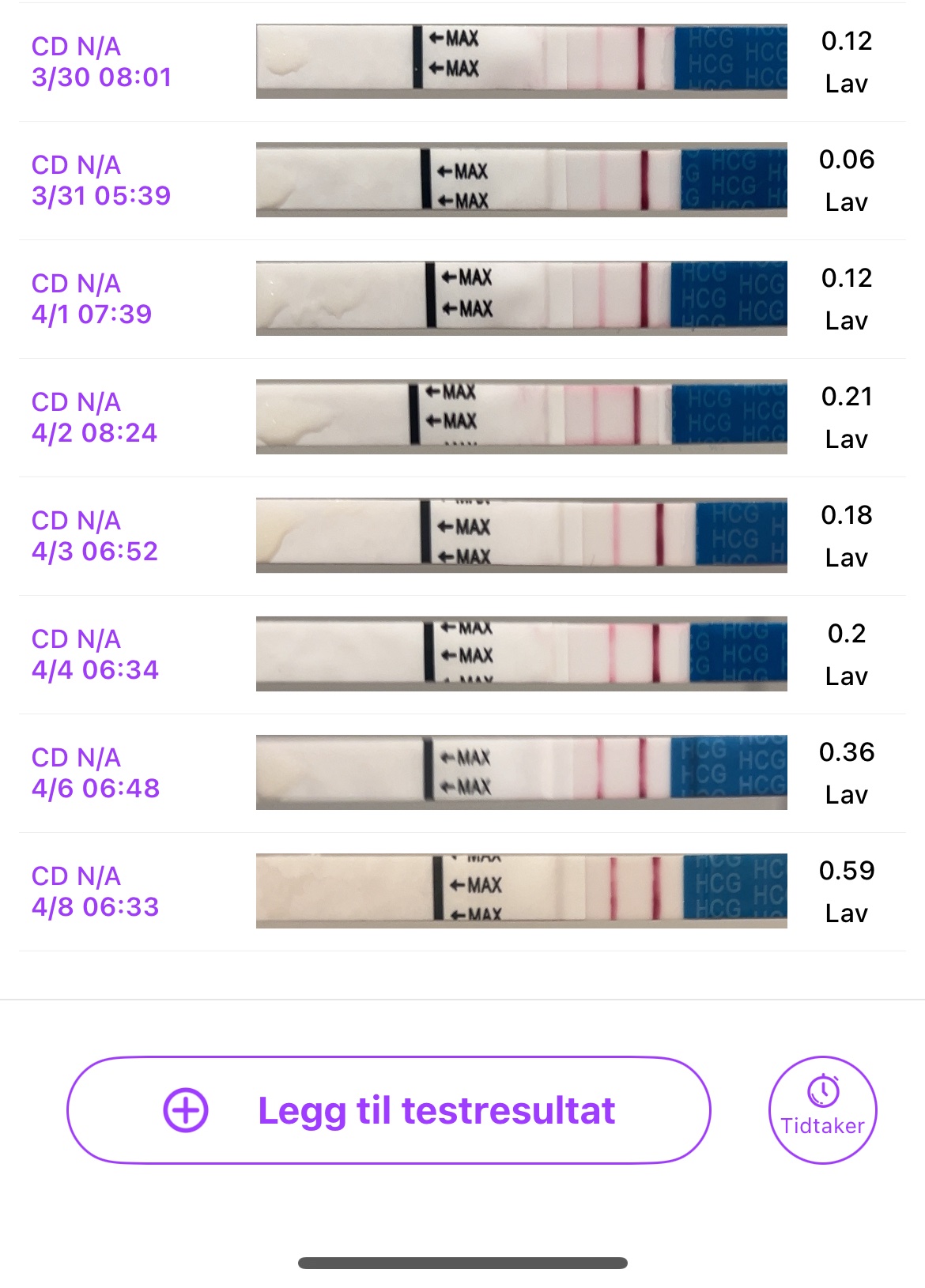Open the Tidtaker timer
This screenshot has height=1288, width=925.
[x=822, y=1110]
